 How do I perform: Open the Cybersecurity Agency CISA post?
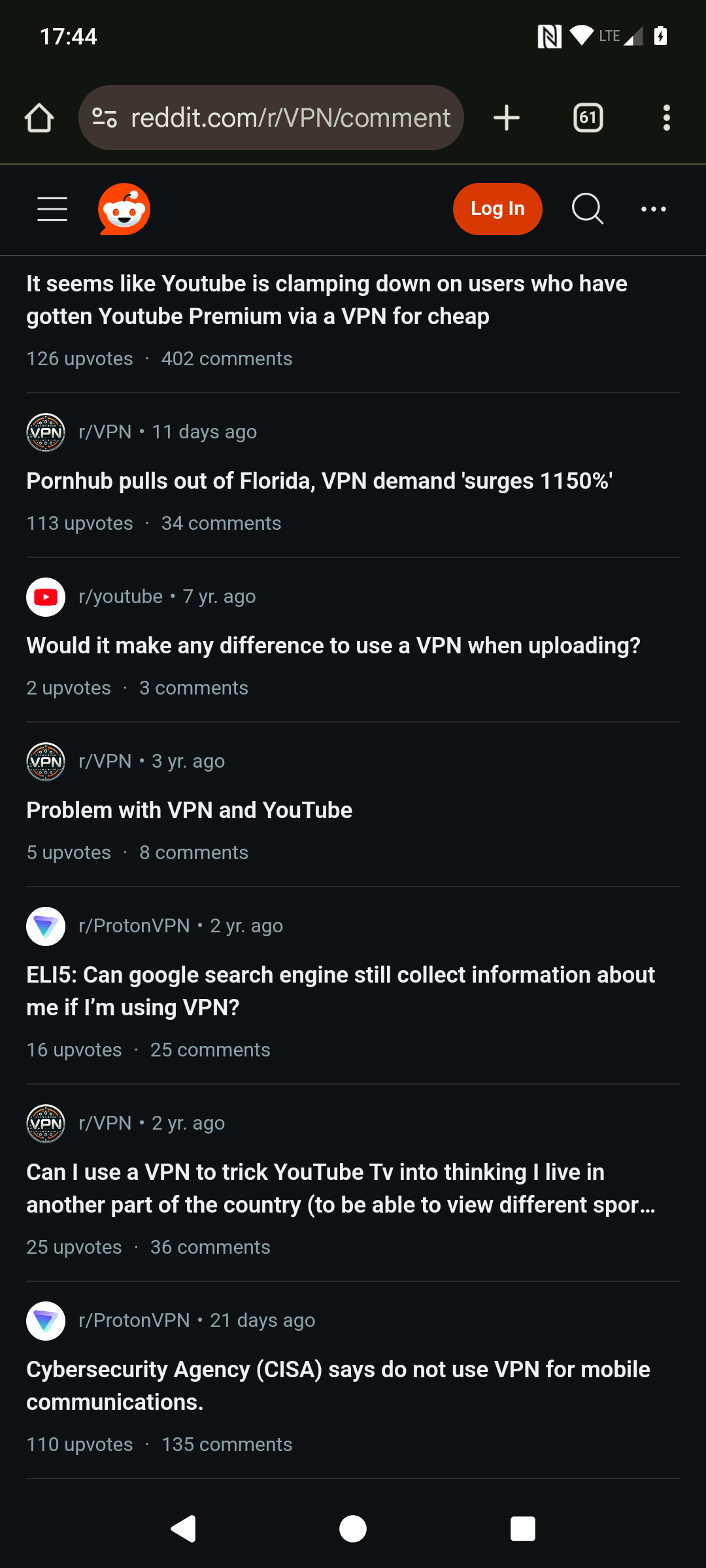339,1386
